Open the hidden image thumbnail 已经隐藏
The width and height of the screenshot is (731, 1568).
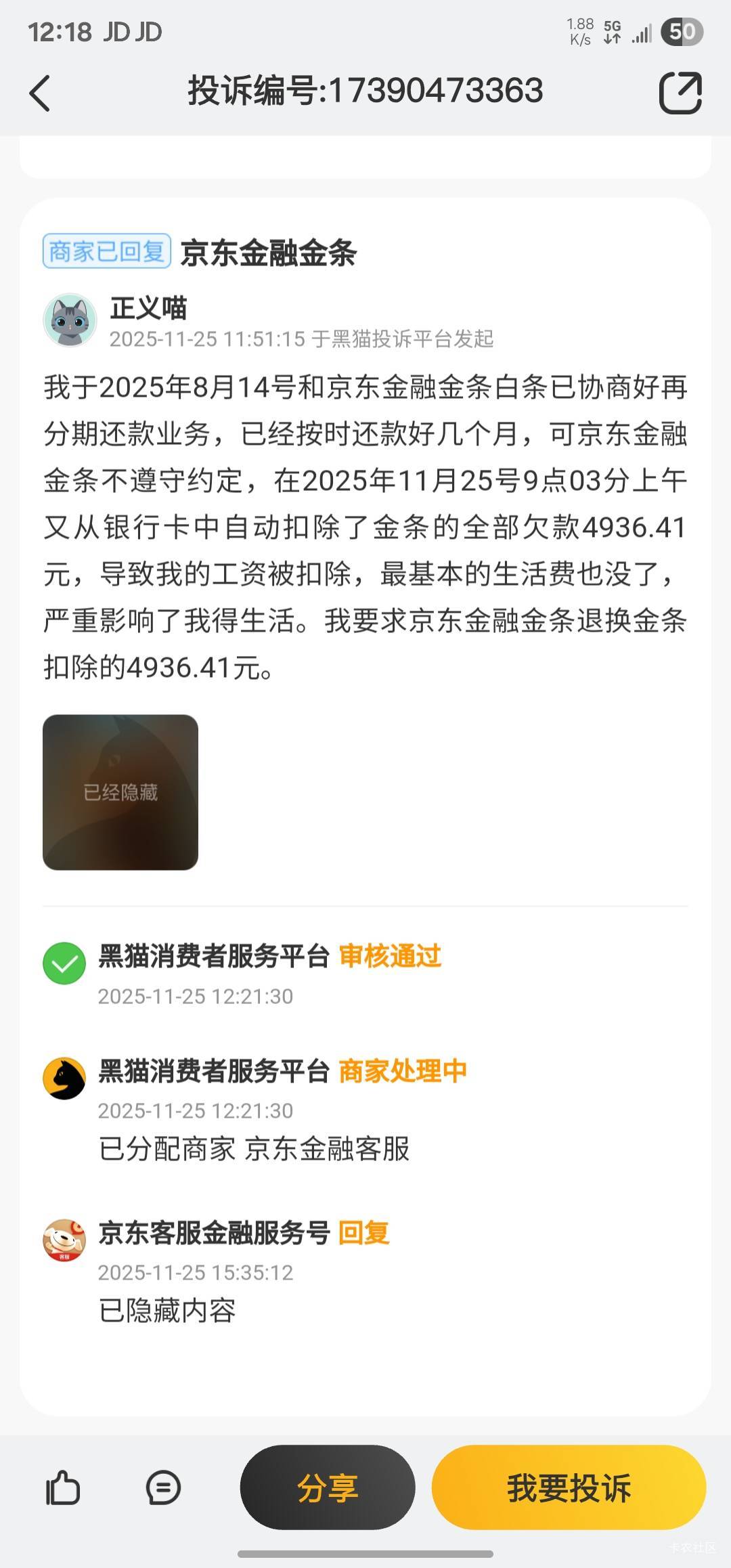click(x=120, y=792)
